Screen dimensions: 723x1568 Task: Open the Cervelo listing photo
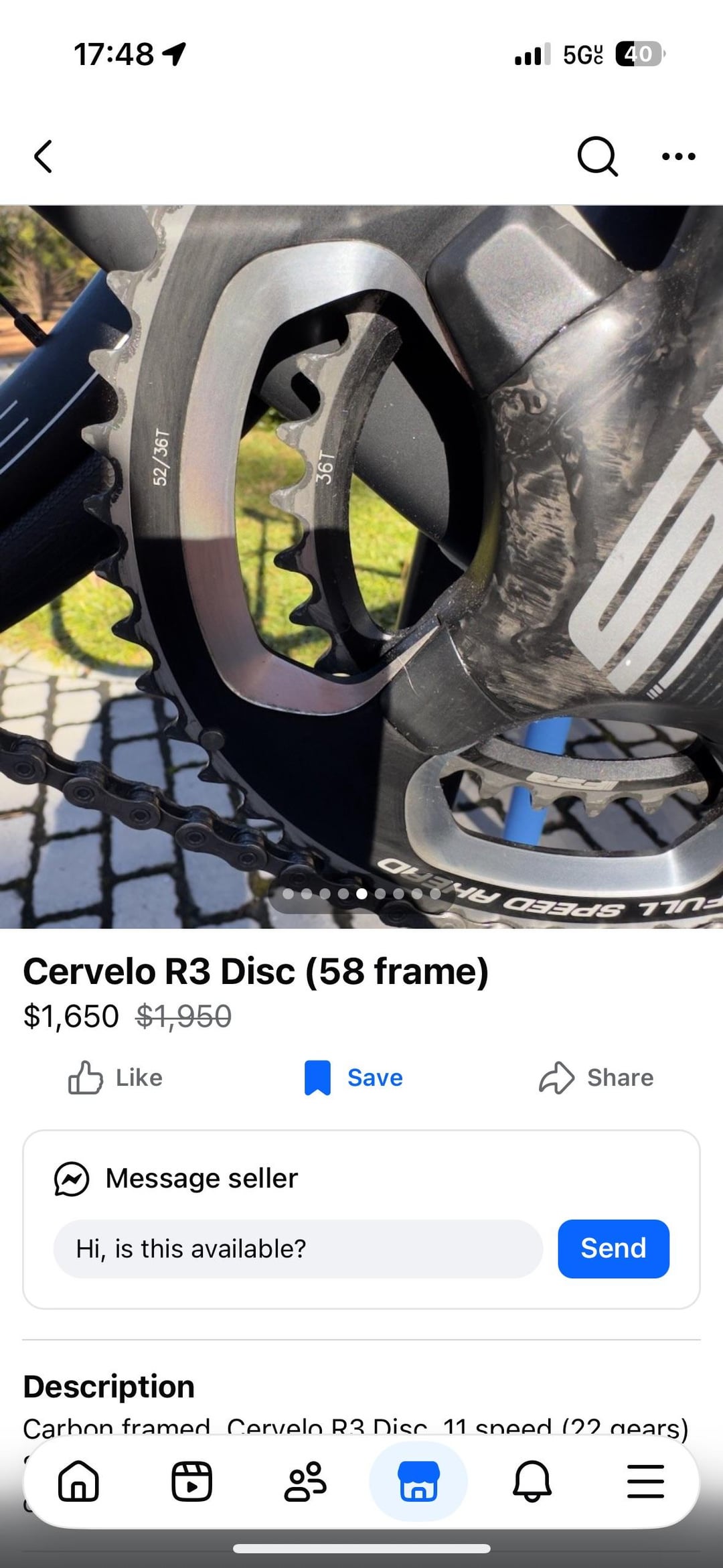tap(361, 566)
